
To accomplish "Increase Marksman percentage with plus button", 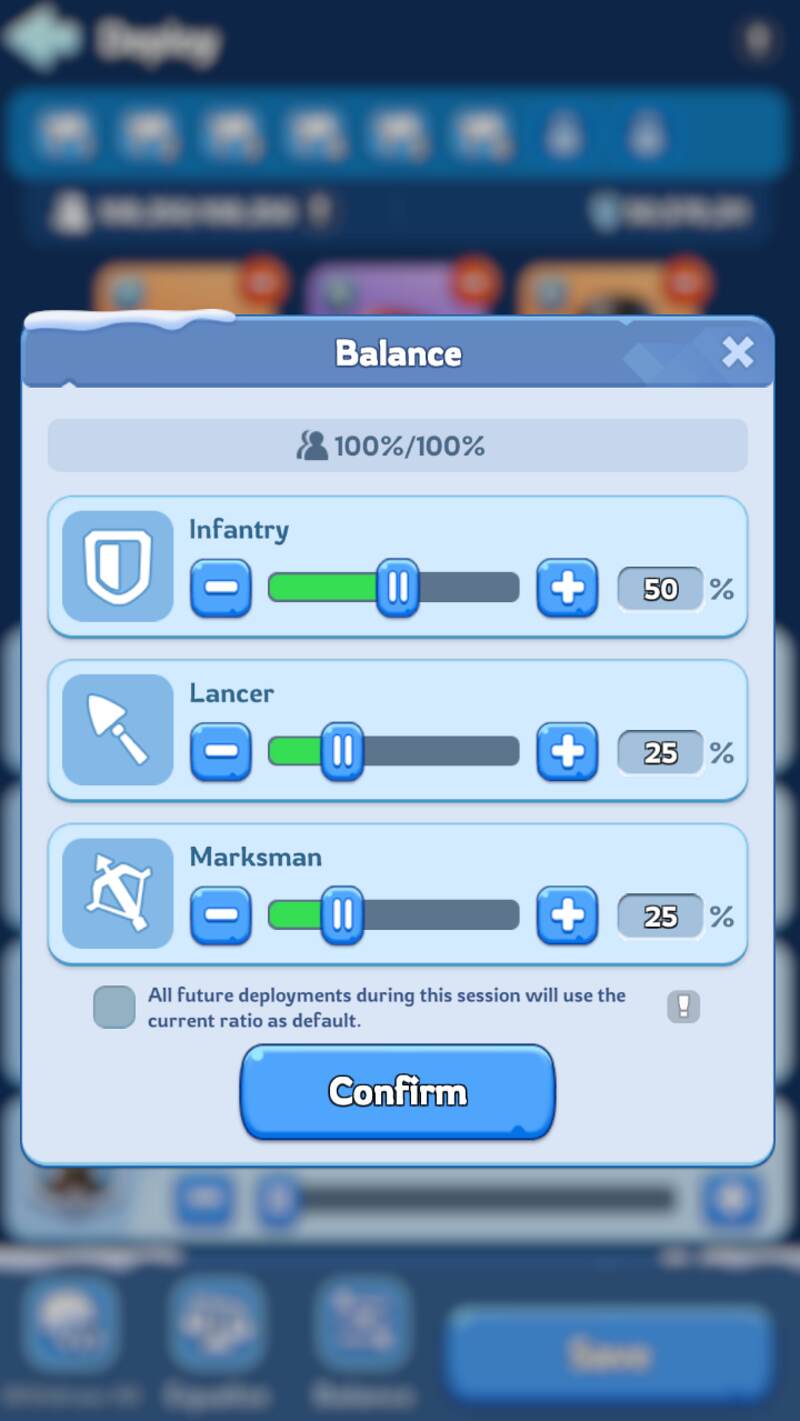I will click(567, 915).
